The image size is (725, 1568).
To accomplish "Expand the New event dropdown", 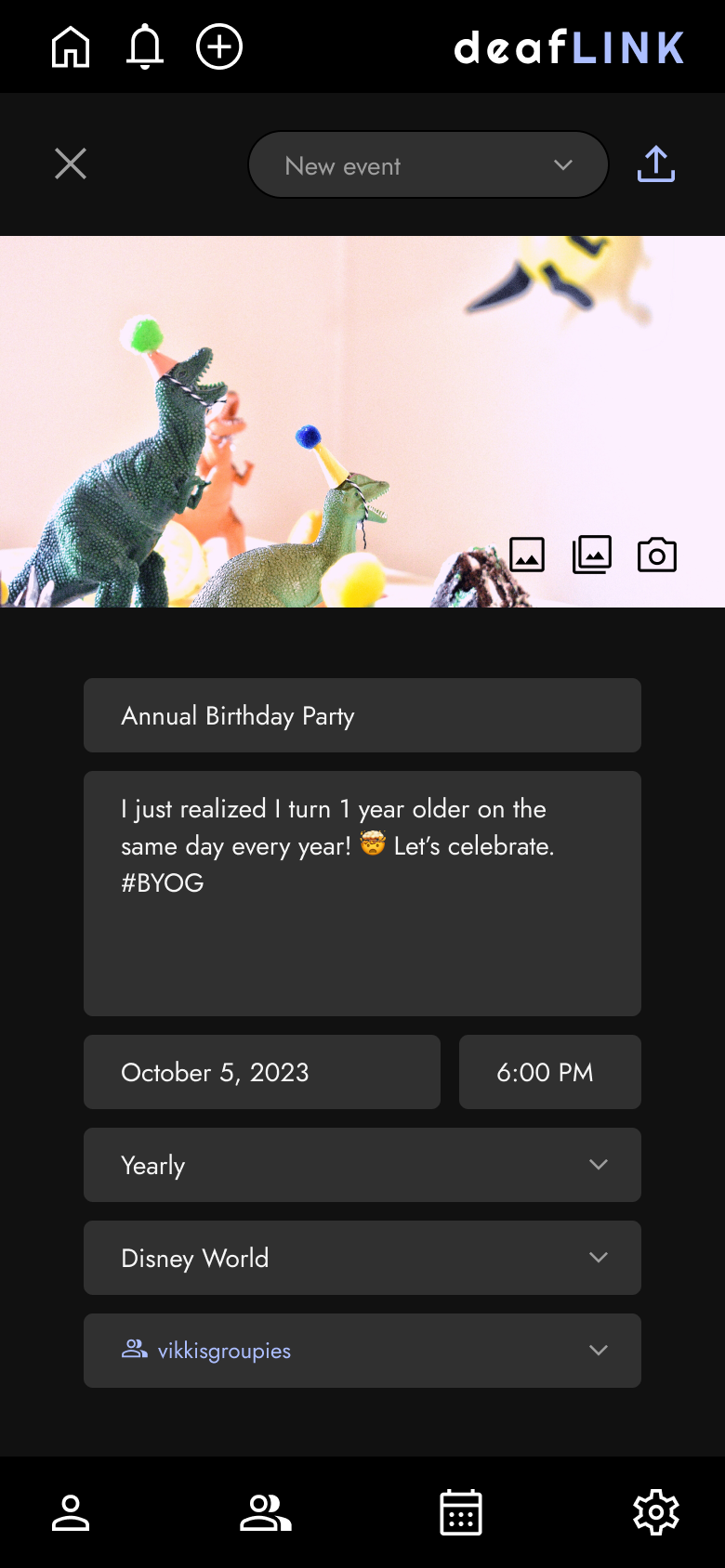I will coord(428,164).
